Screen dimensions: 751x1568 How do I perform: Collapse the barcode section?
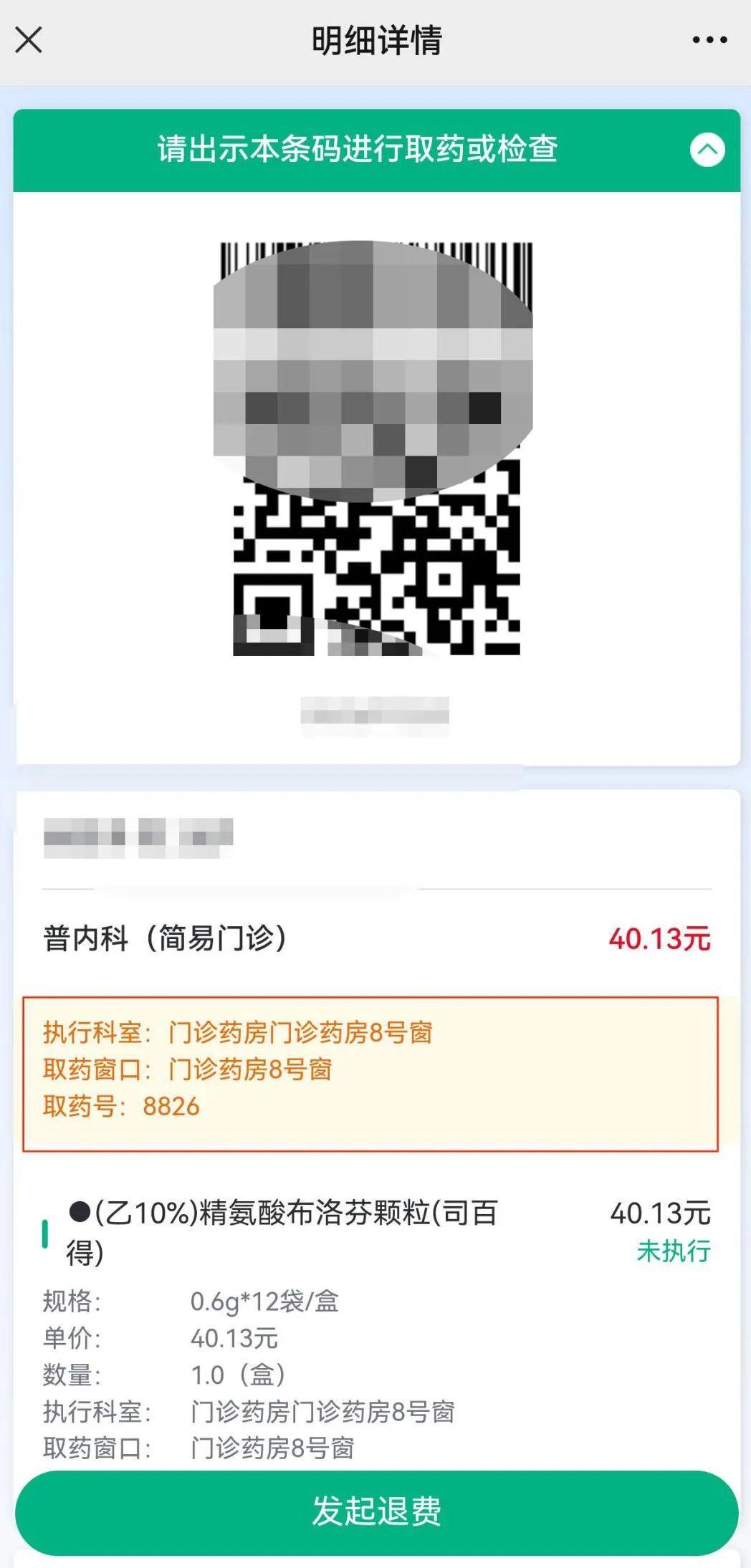pos(707,150)
